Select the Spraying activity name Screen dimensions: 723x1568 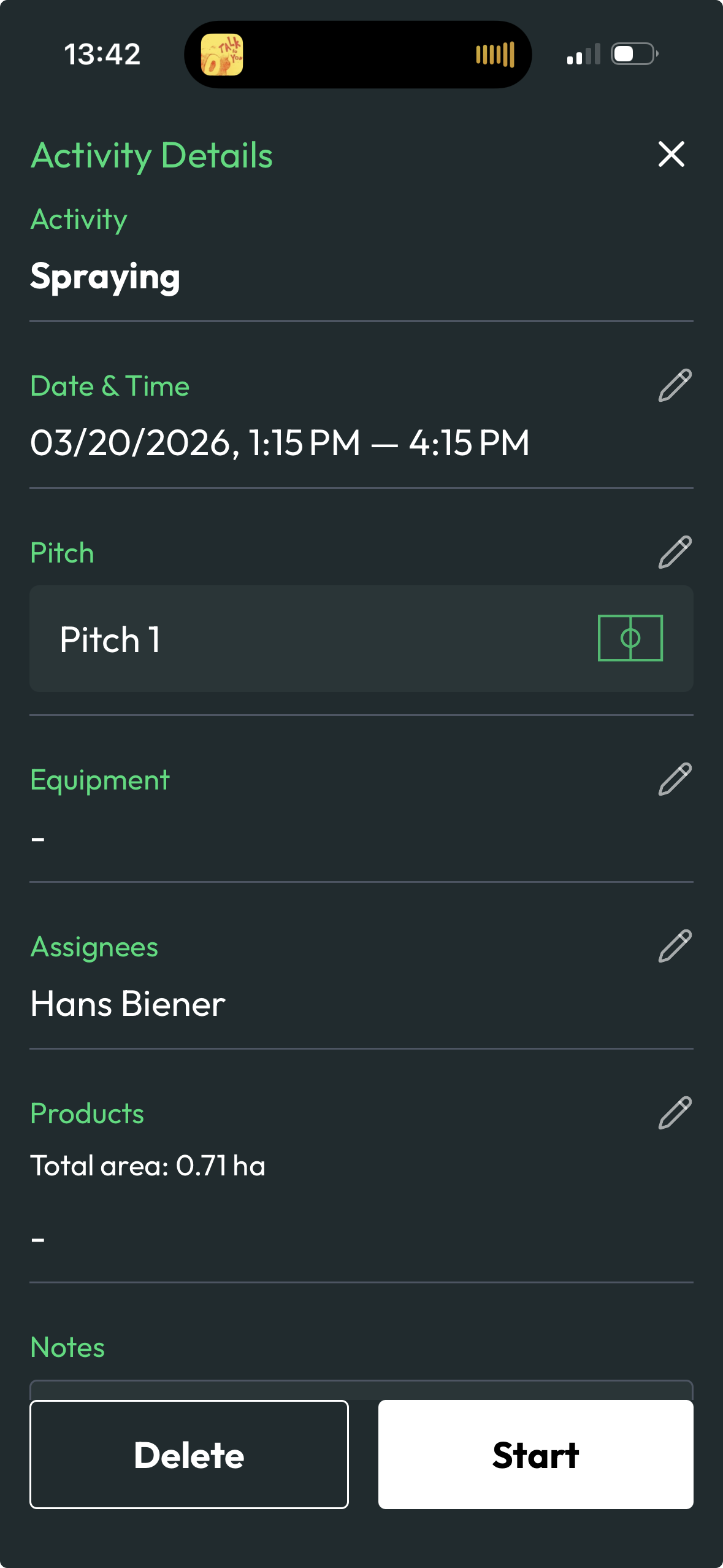pyautogui.click(x=105, y=277)
